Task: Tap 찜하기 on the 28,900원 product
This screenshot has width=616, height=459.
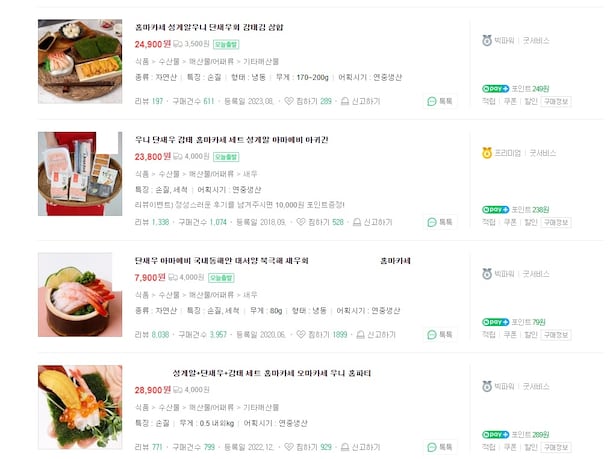Action: coord(311,447)
